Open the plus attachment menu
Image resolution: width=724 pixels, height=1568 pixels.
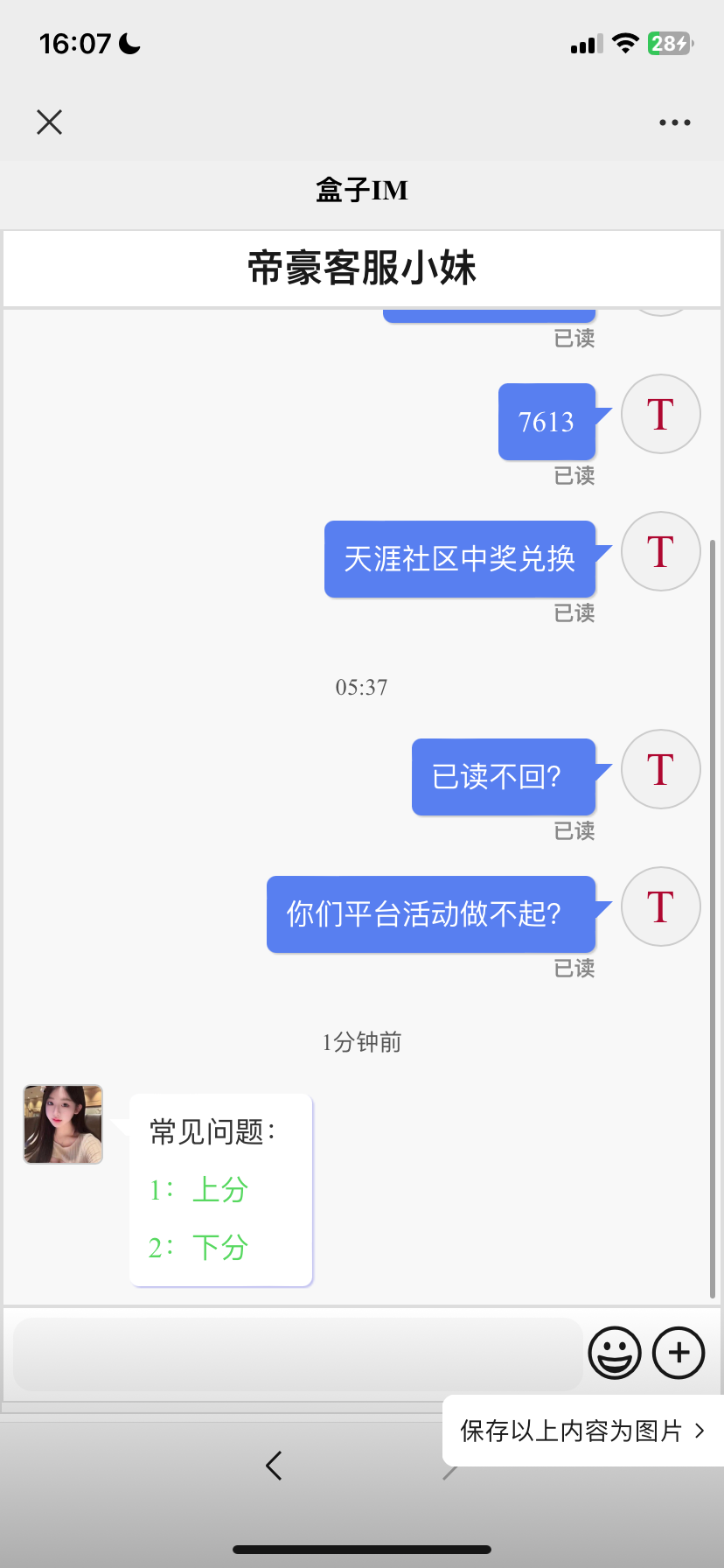679,1354
